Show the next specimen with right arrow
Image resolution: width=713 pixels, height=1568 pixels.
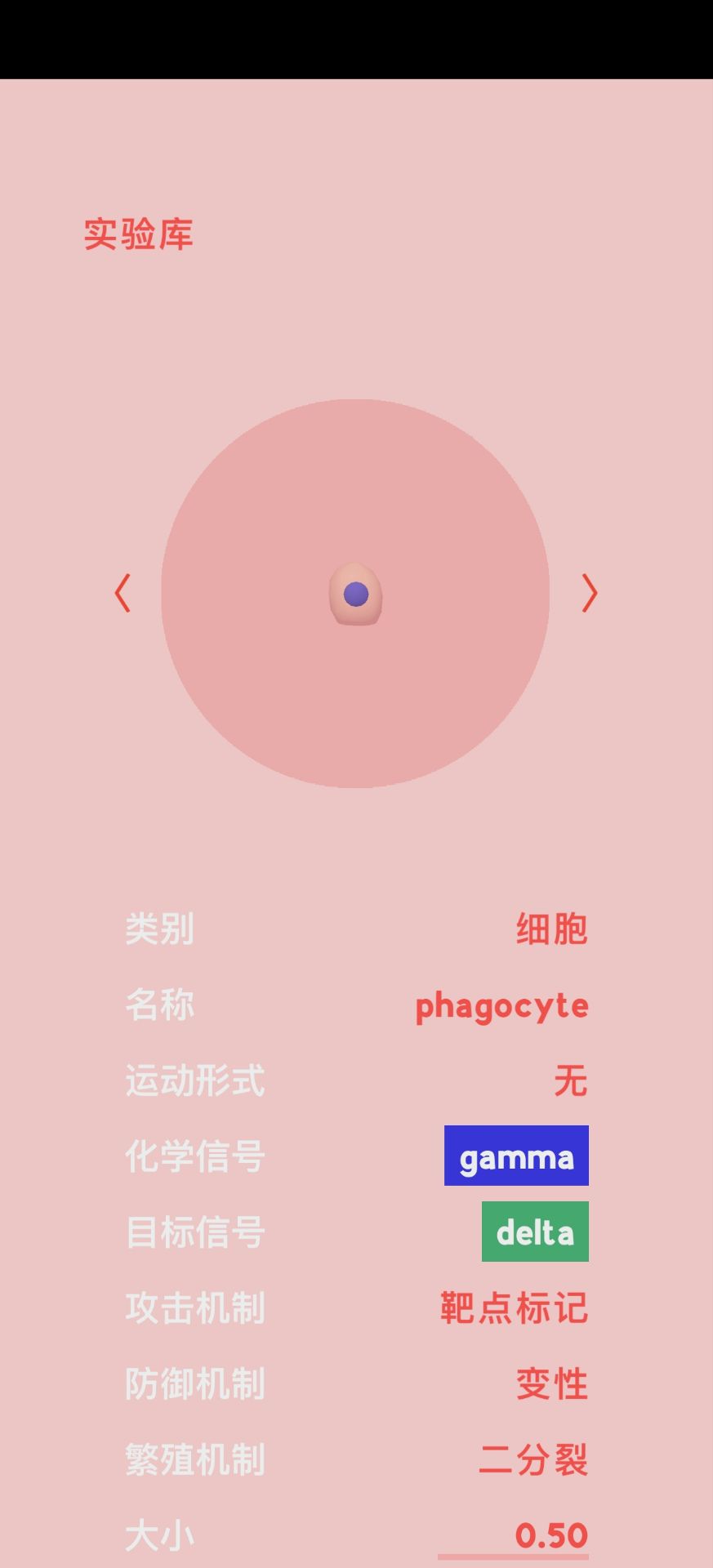coord(589,593)
